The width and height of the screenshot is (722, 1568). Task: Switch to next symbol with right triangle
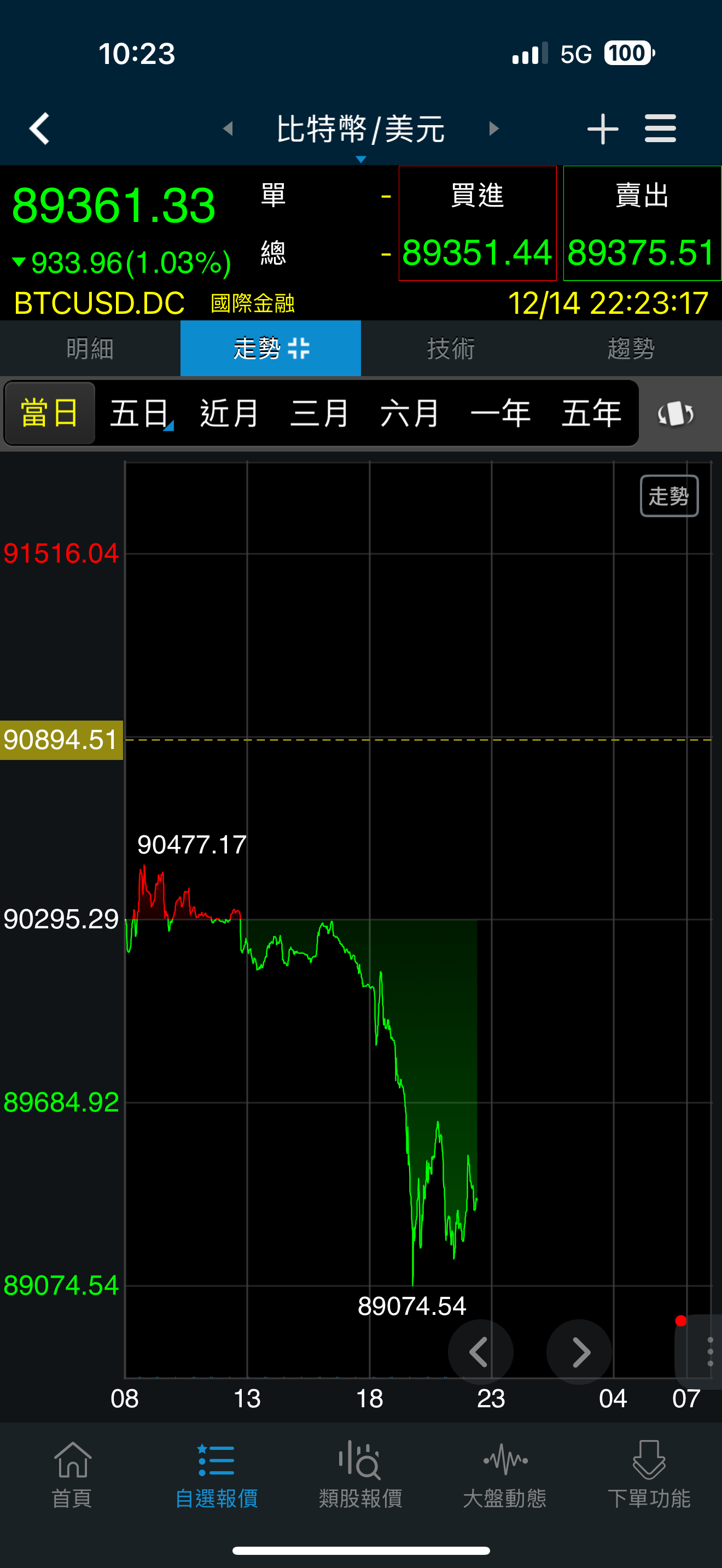pyautogui.click(x=494, y=128)
